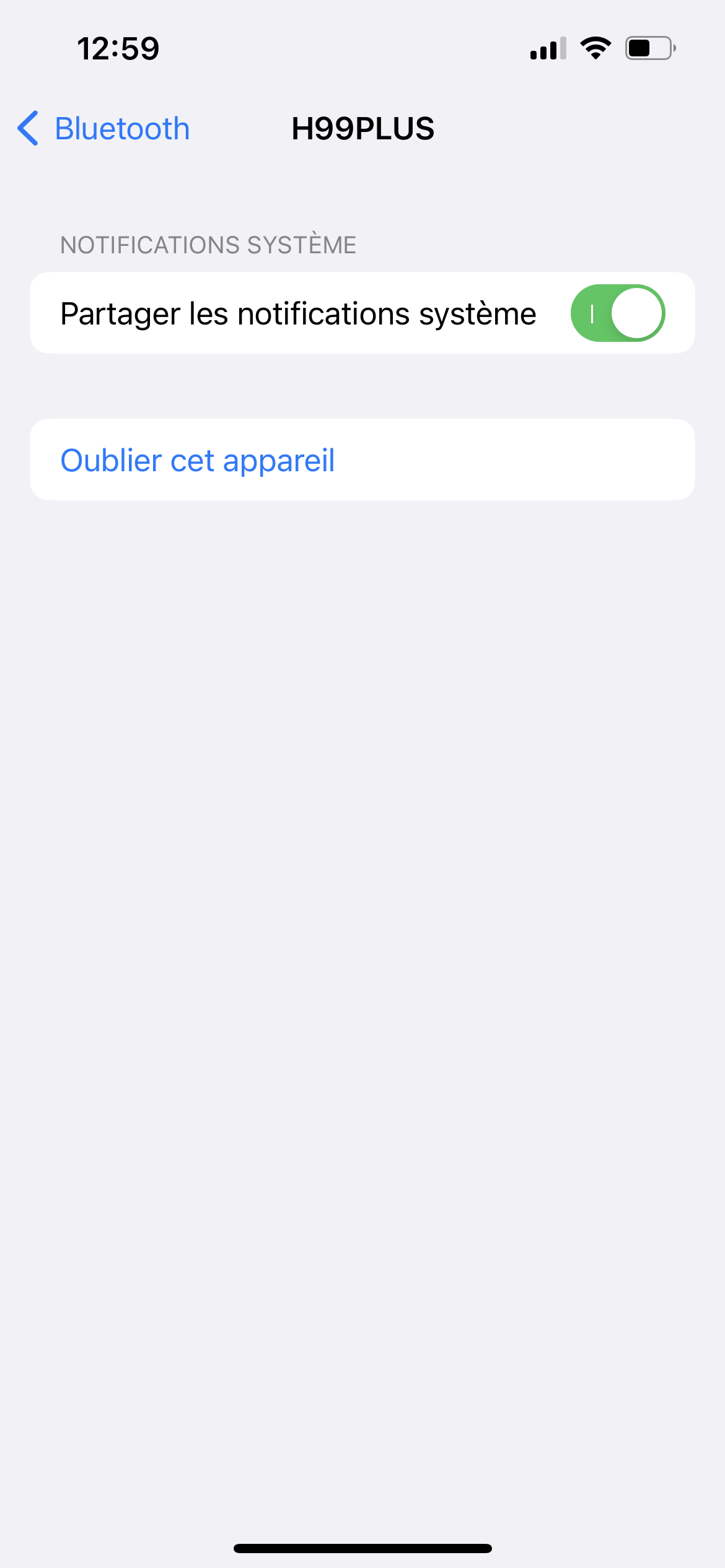Tap Oublier cet appareil
The image size is (725, 1568).
198,460
